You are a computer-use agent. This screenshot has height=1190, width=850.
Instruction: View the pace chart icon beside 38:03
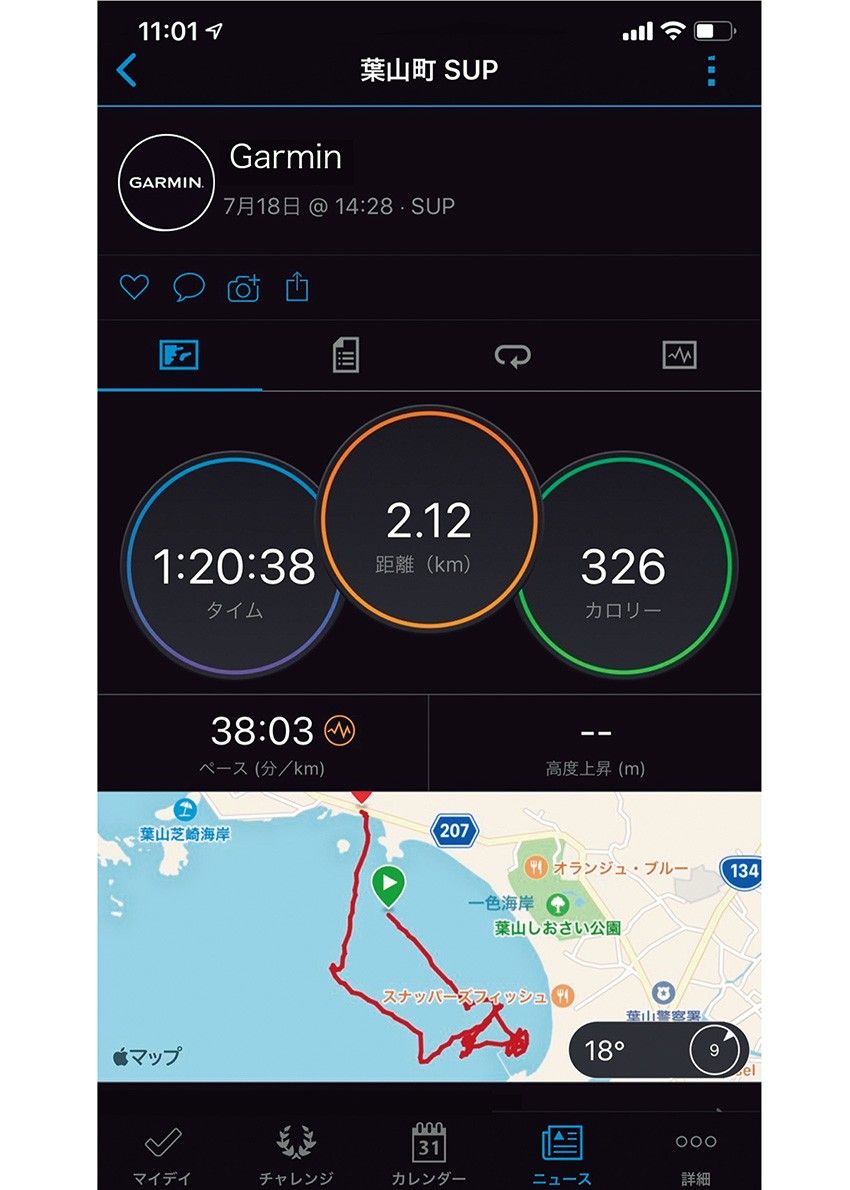point(341,731)
